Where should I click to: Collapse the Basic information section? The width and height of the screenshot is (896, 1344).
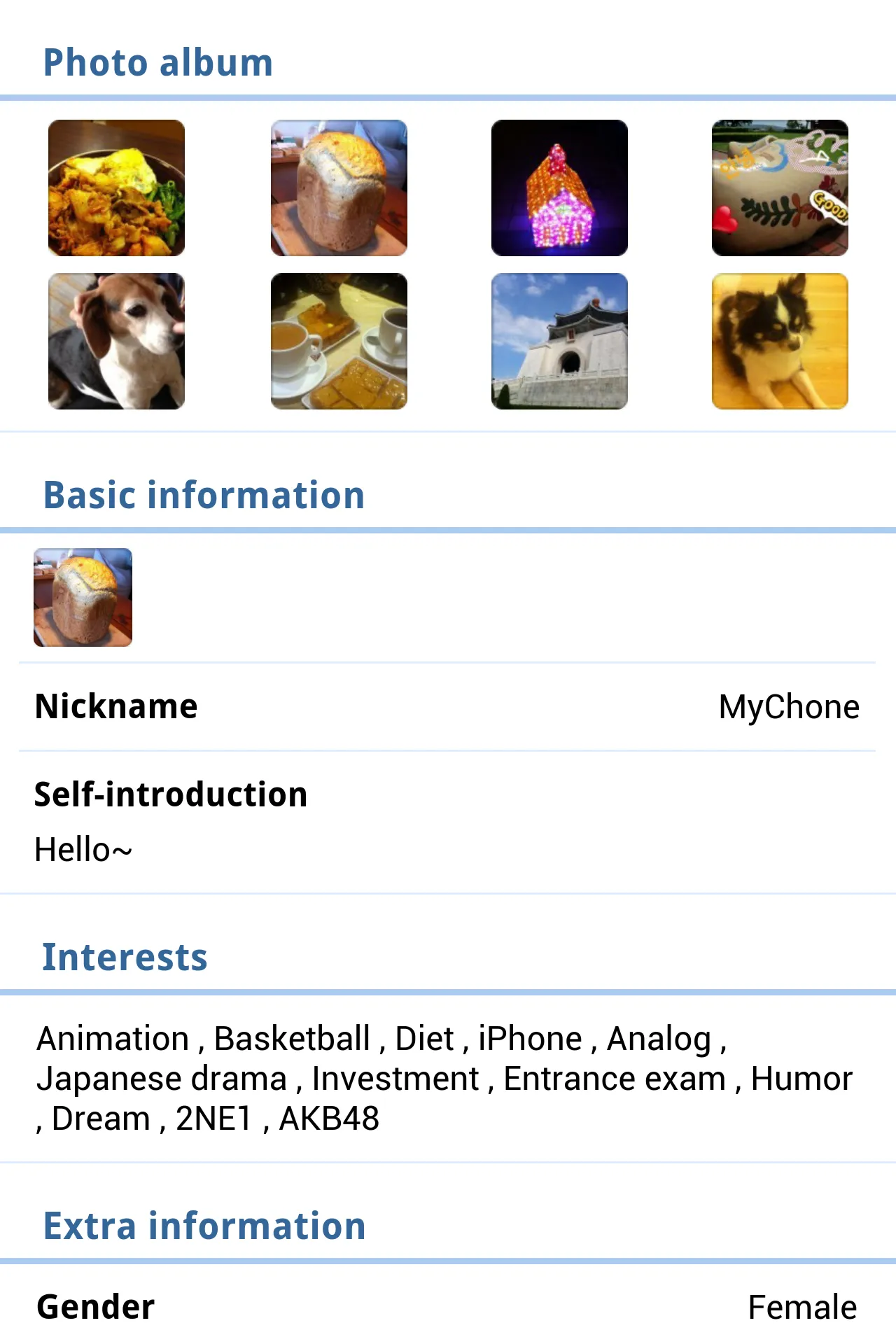[x=204, y=494]
